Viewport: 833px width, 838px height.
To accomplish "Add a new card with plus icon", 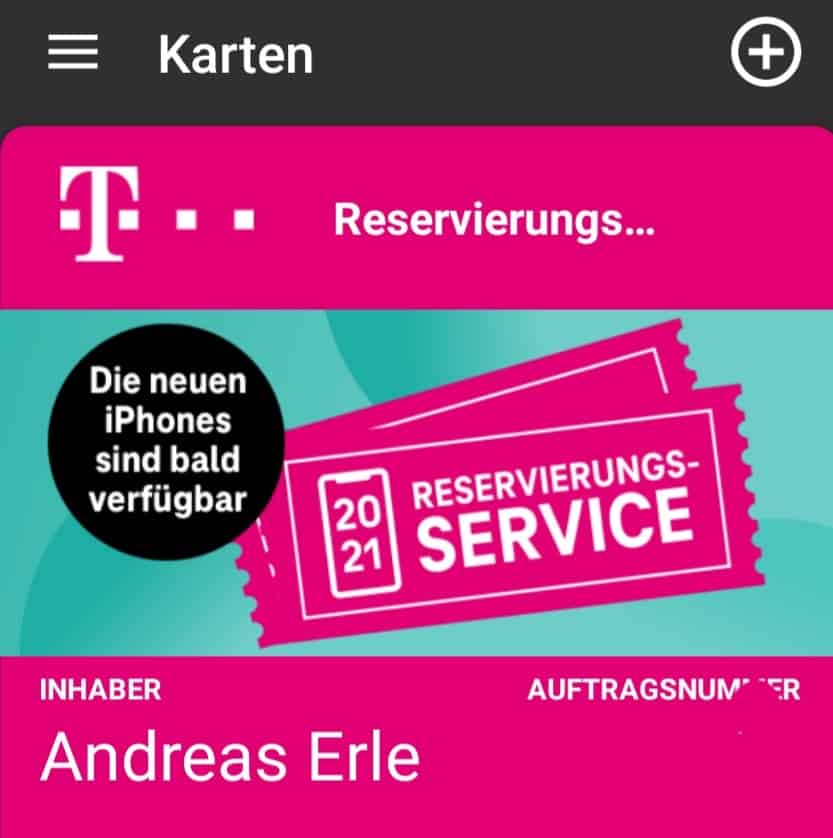I will tap(765, 54).
